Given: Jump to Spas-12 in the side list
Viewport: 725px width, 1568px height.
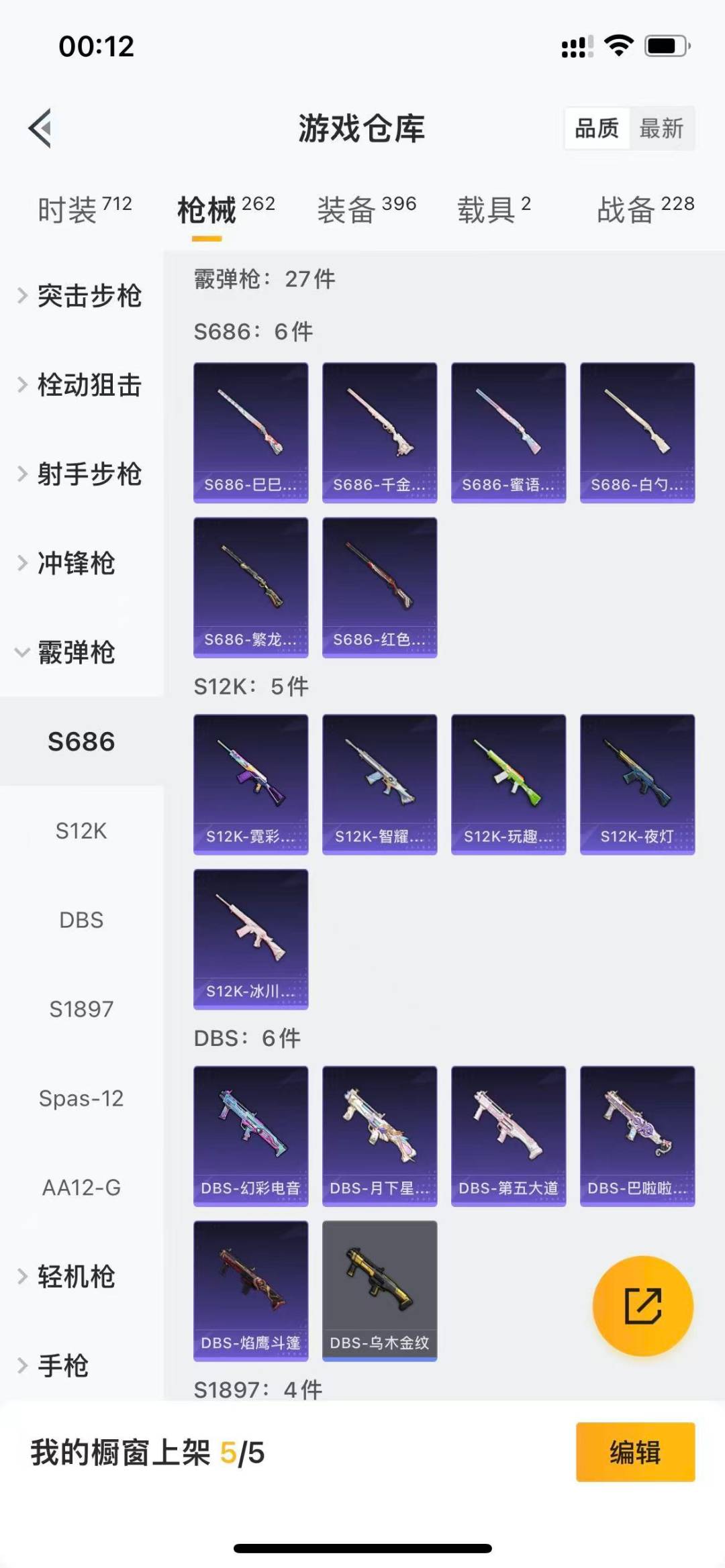Looking at the screenshot, I should pyautogui.click(x=81, y=1098).
